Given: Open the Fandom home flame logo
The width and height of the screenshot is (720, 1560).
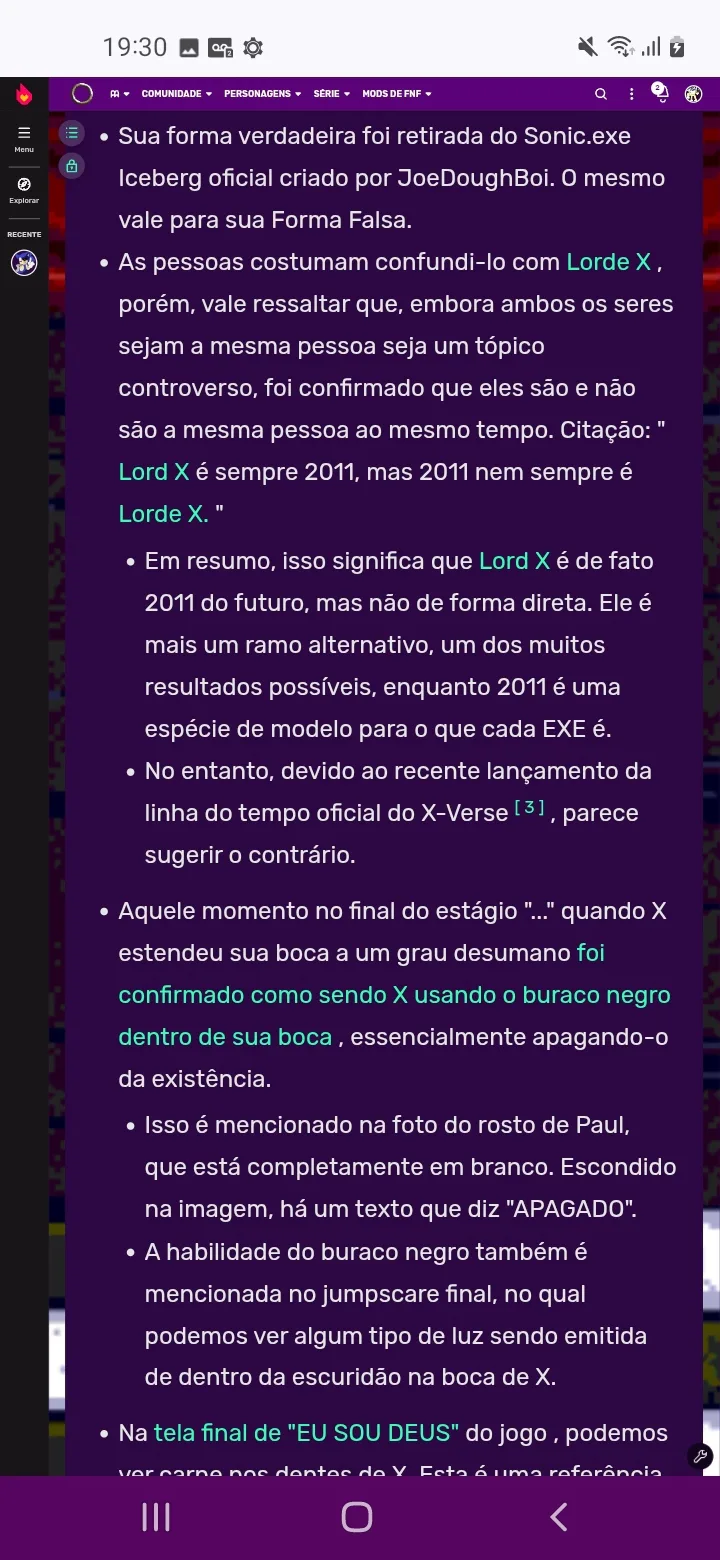Looking at the screenshot, I should pos(24,95).
